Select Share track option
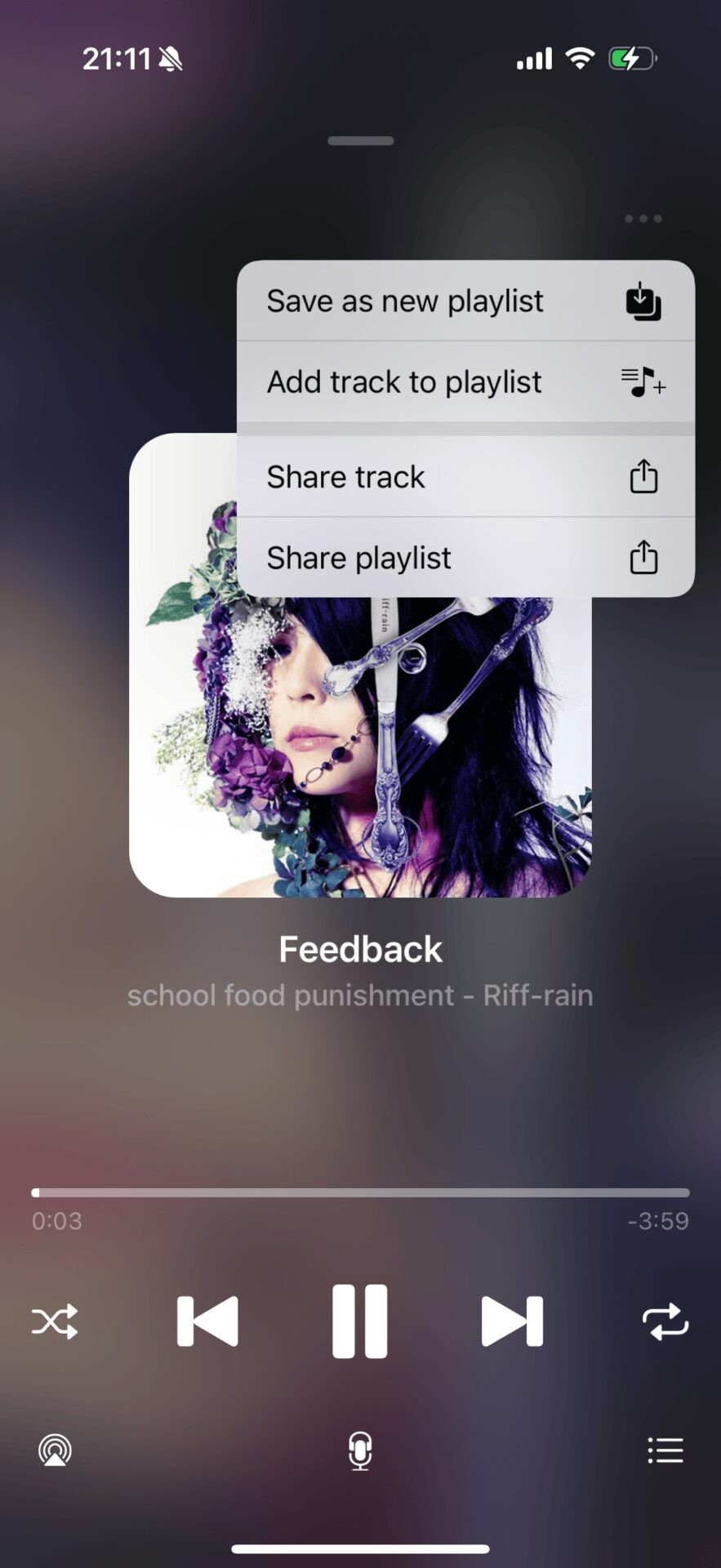Viewport: 721px width, 1568px height. click(464, 477)
